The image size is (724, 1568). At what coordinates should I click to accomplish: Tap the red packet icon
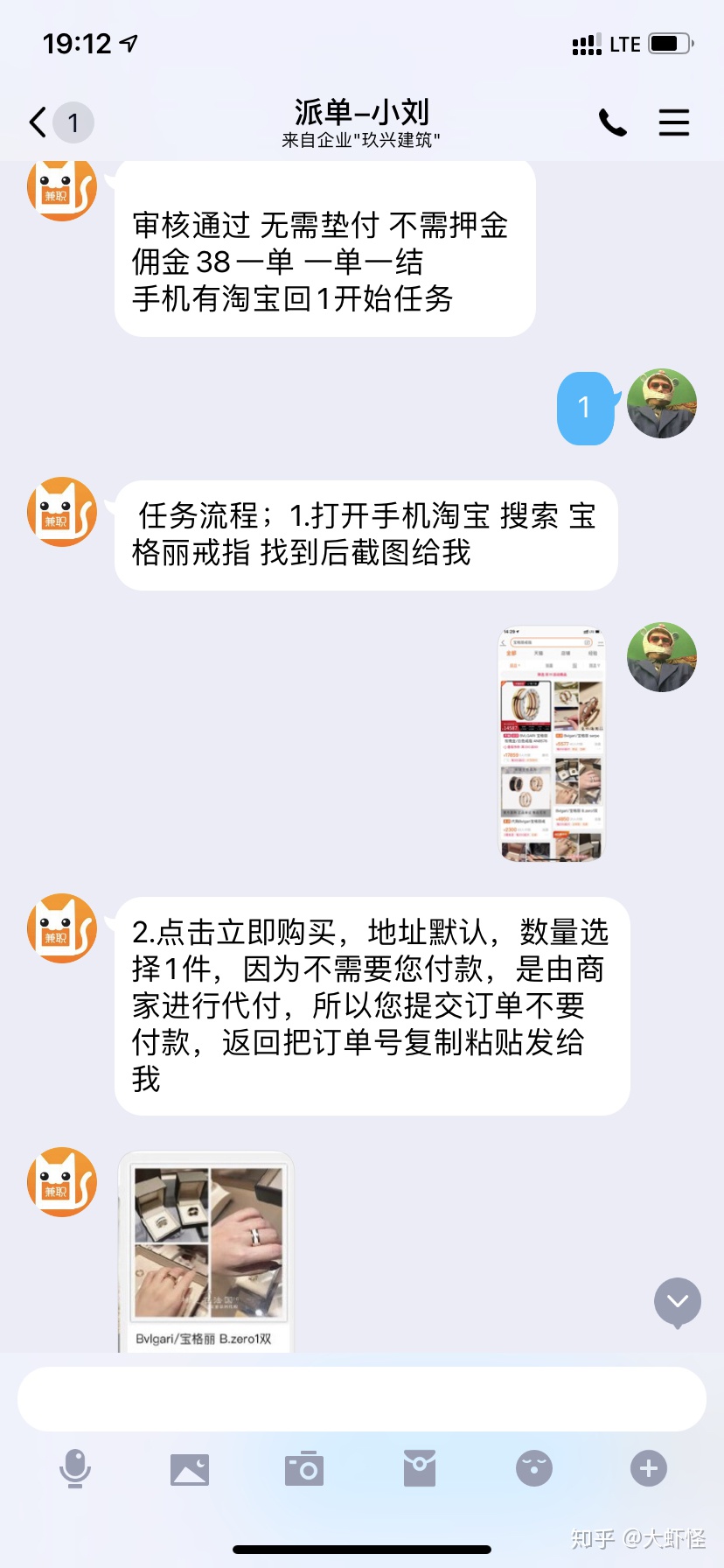coord(420,1468)
